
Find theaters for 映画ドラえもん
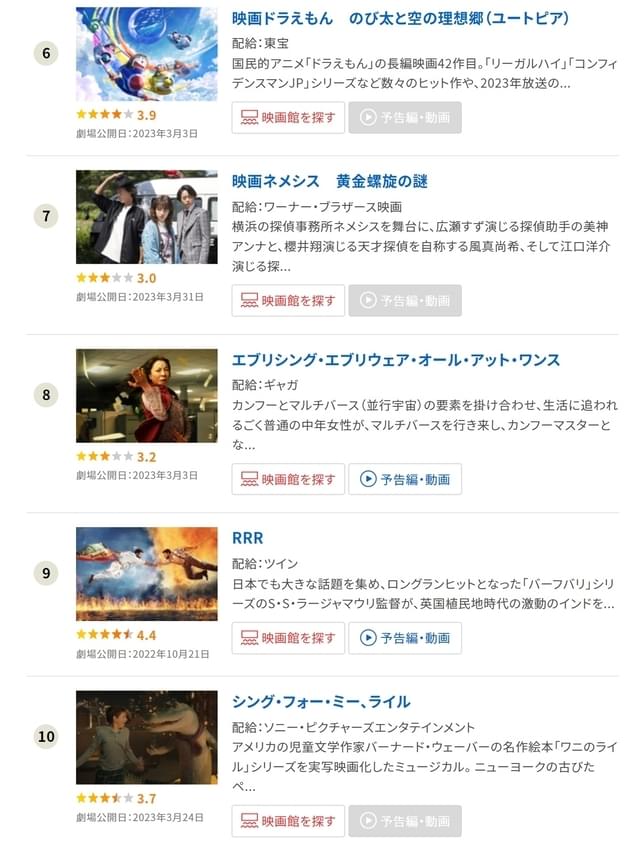288,117
